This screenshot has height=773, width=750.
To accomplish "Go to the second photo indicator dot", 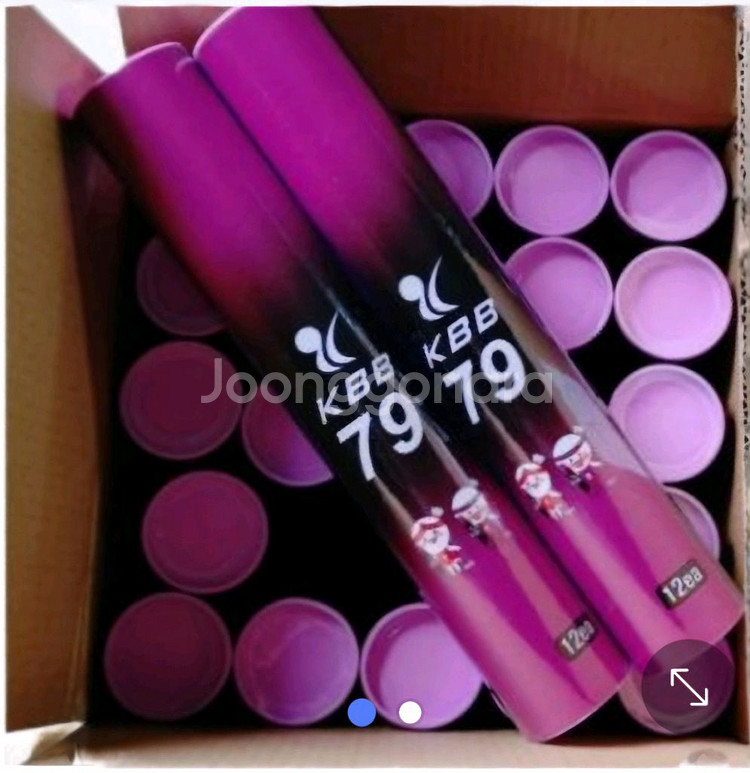I will point(410,712).
